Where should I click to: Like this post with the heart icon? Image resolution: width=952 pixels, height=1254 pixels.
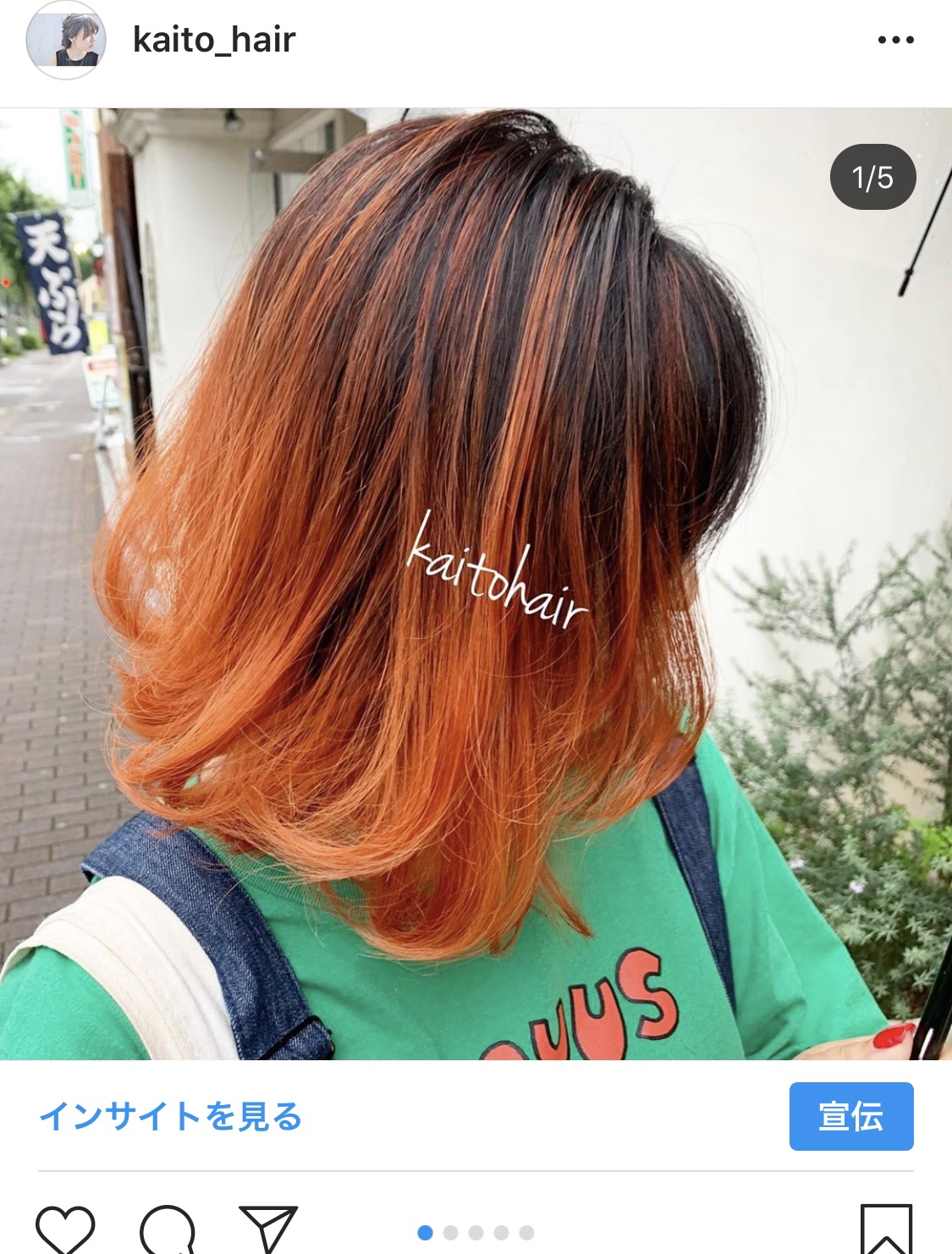(x=65, y=1229)
